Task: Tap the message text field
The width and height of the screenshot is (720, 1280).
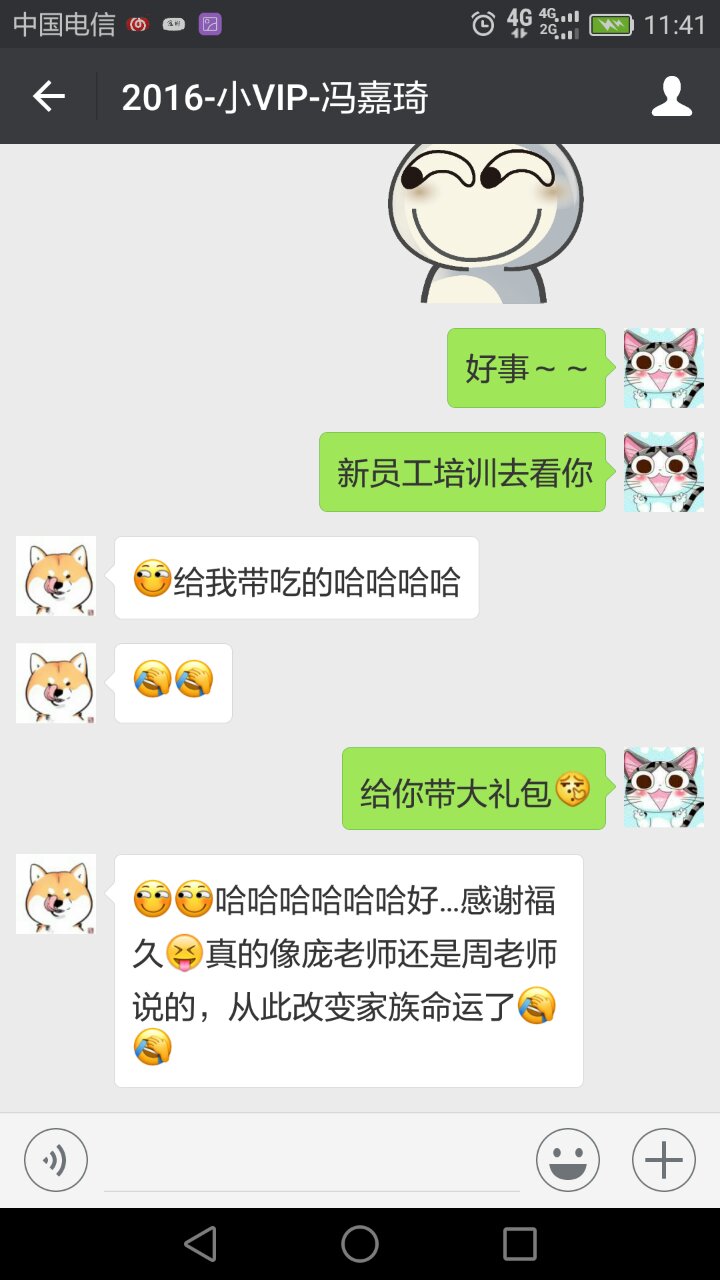Action: coord(312,1162)
